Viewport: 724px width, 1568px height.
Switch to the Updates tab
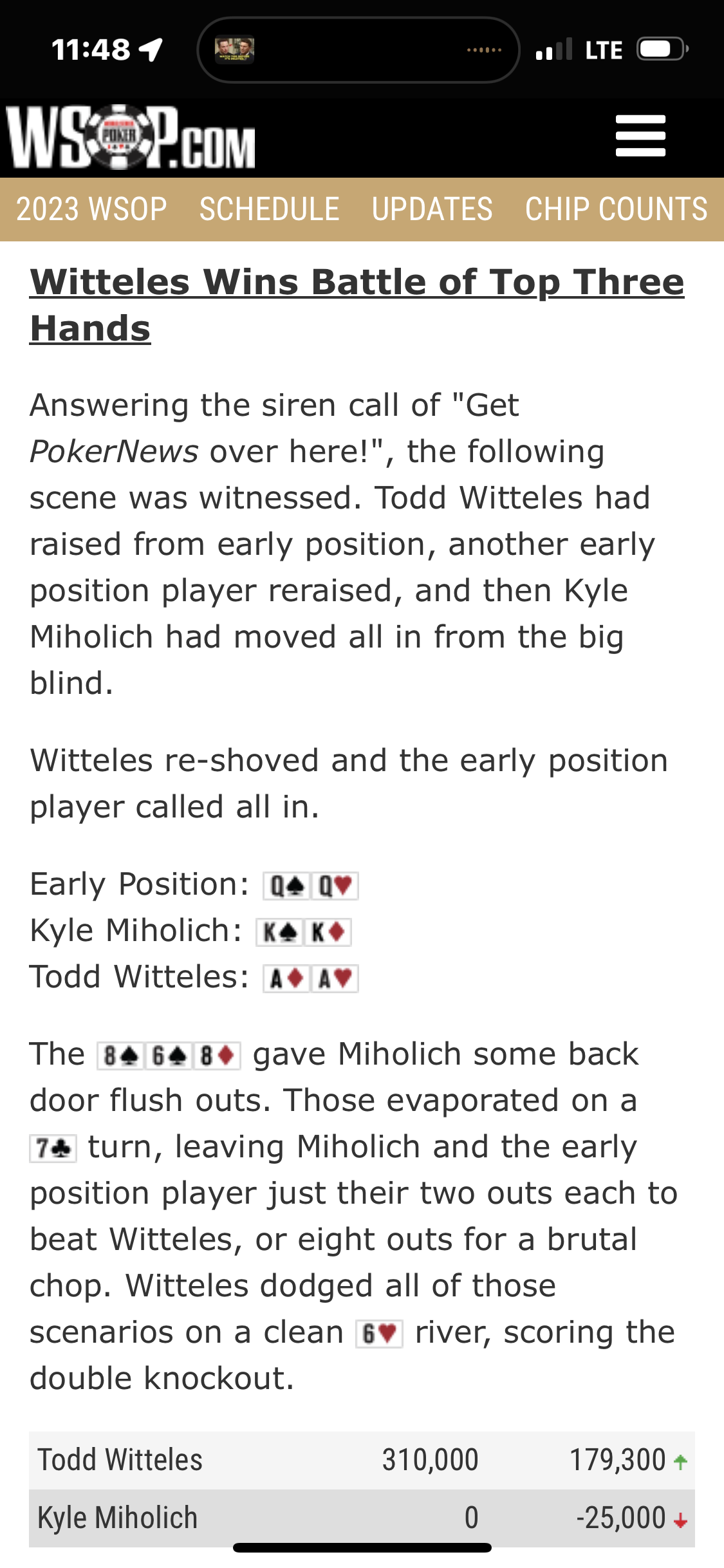click(x=432, y=209)
